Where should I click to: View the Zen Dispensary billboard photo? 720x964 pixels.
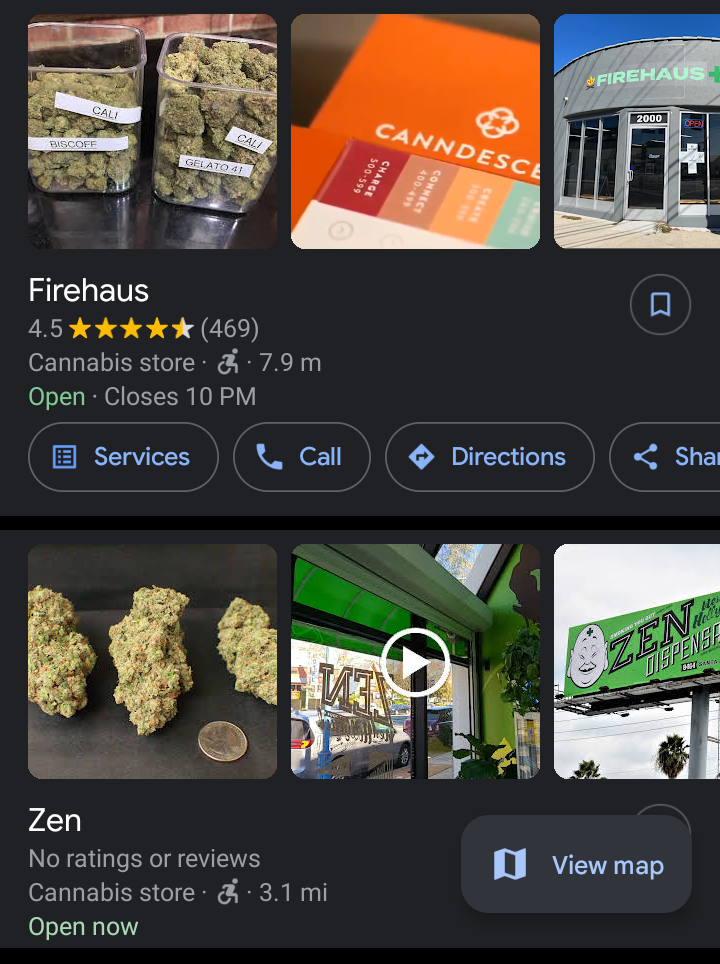pos(637,661)
